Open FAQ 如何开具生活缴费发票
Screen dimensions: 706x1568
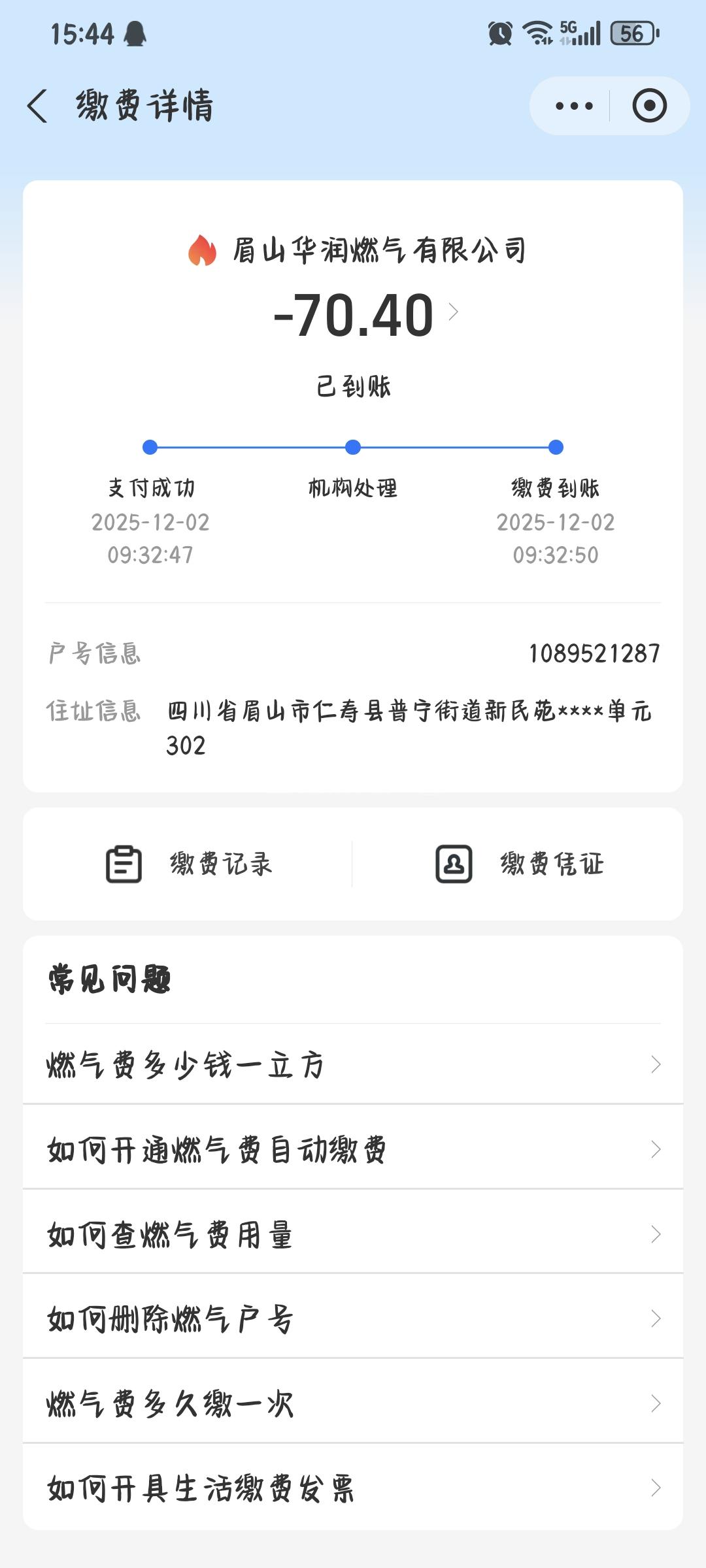pos(353,1488)
